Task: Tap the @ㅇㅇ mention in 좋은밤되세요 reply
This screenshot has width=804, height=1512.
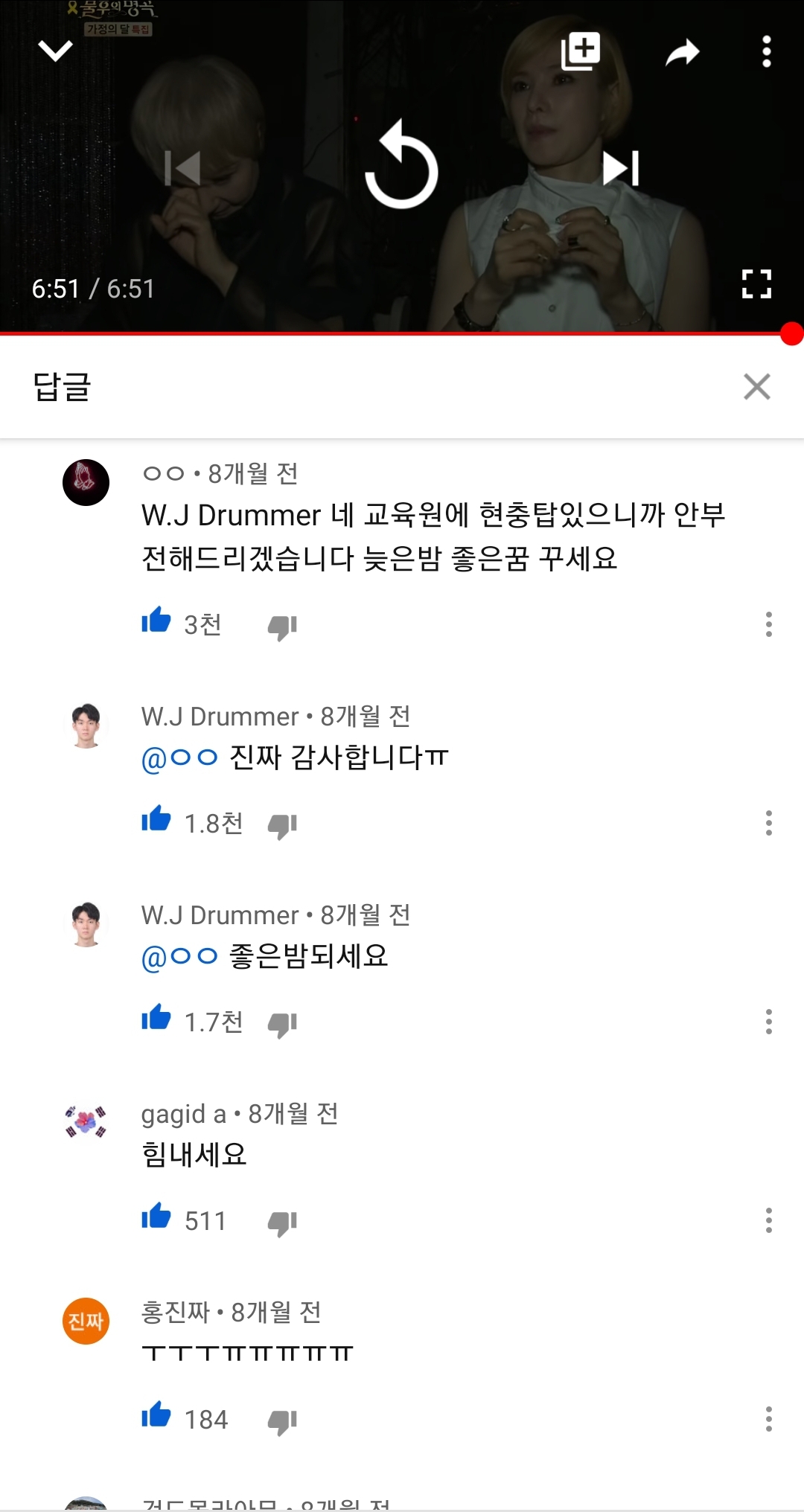Action: click(179, 957)
